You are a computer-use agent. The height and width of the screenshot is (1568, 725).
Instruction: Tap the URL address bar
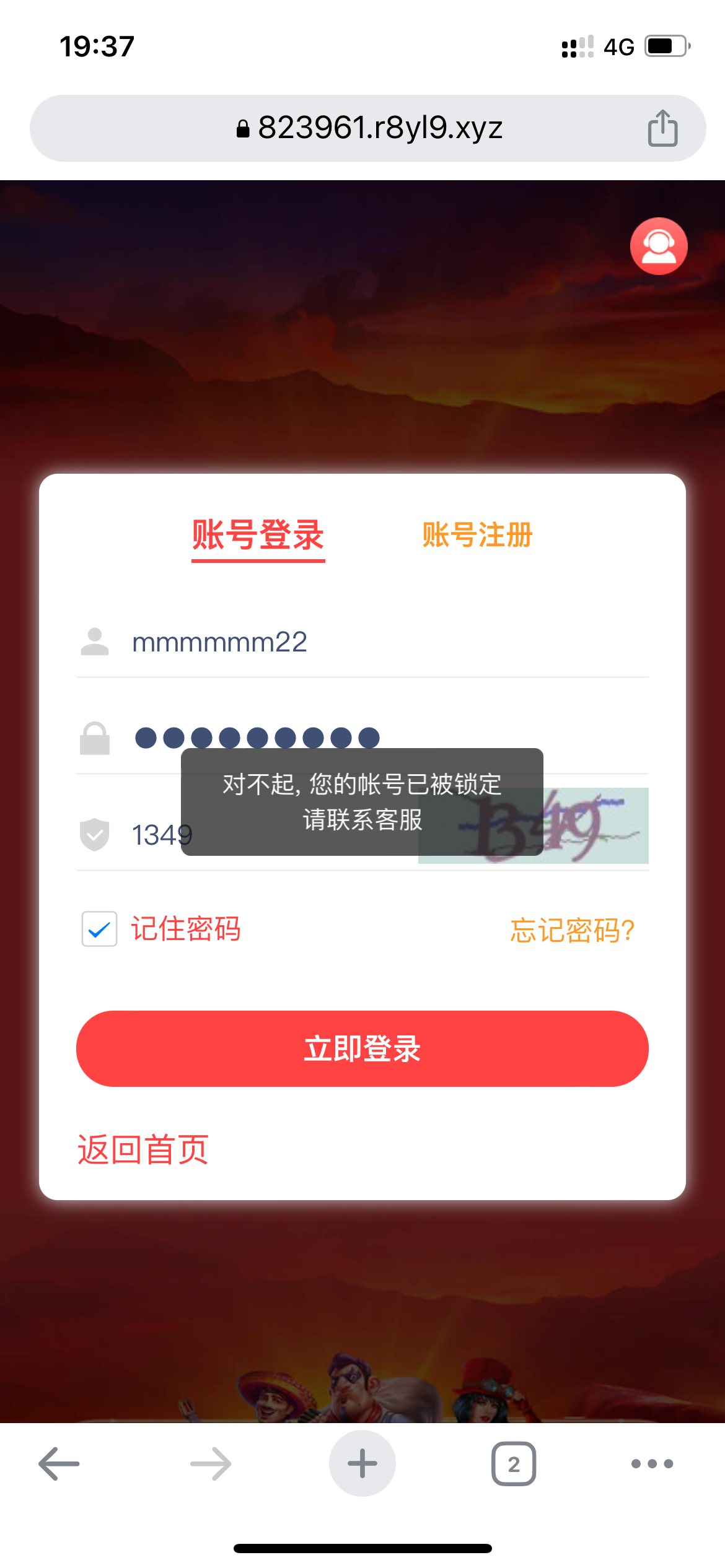coord(369,128)
